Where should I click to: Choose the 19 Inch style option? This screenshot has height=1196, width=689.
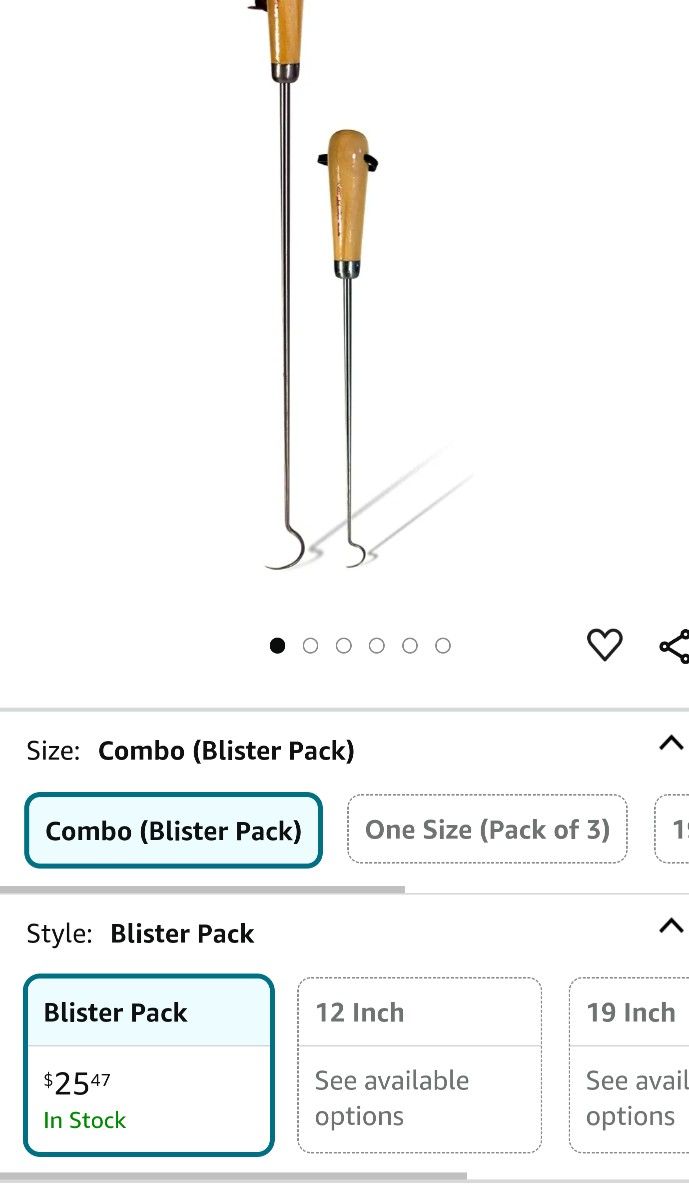[629, 1065]
